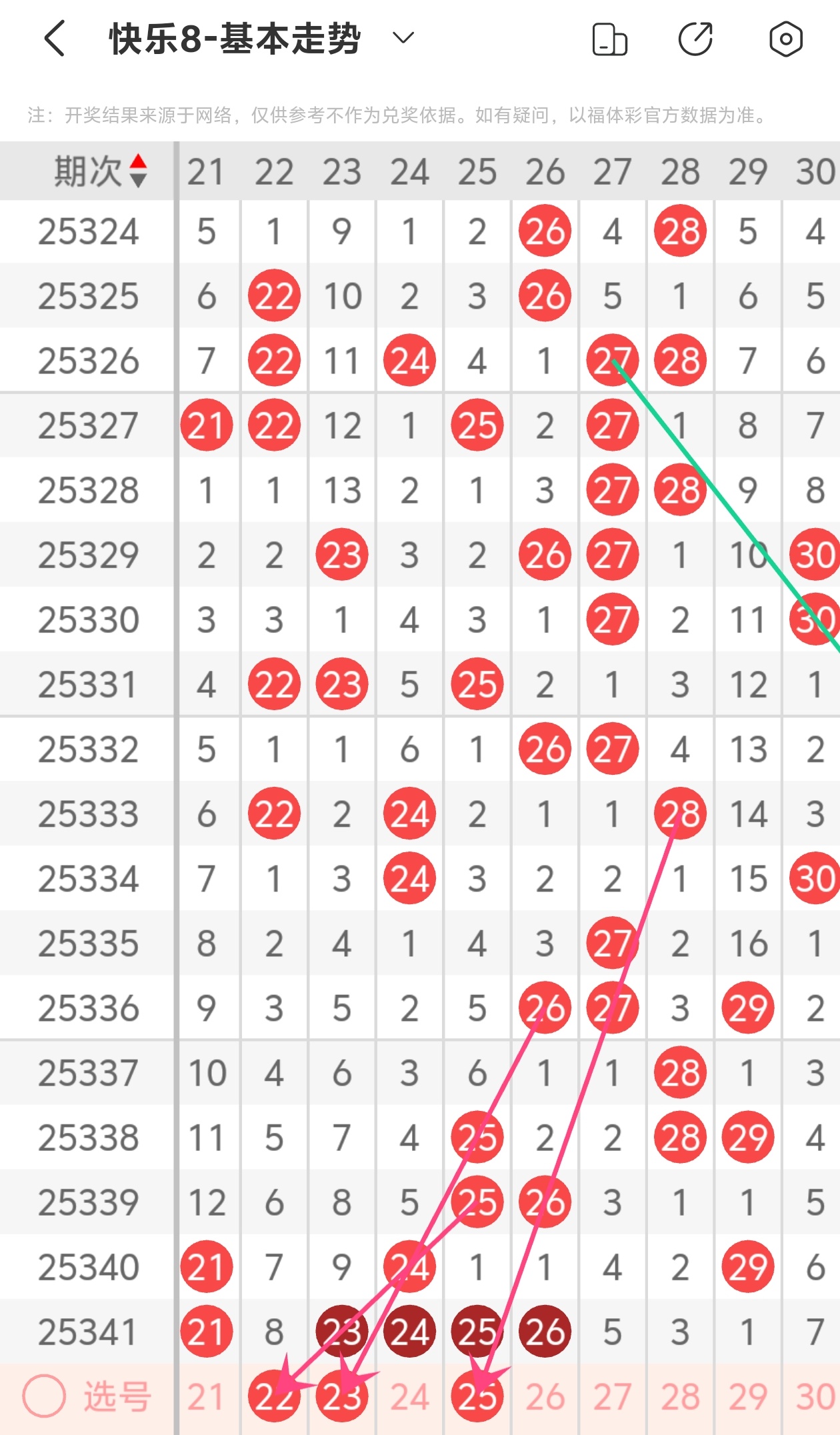
Task: Toggle the 期次 sort order
Action: point(138,171)
